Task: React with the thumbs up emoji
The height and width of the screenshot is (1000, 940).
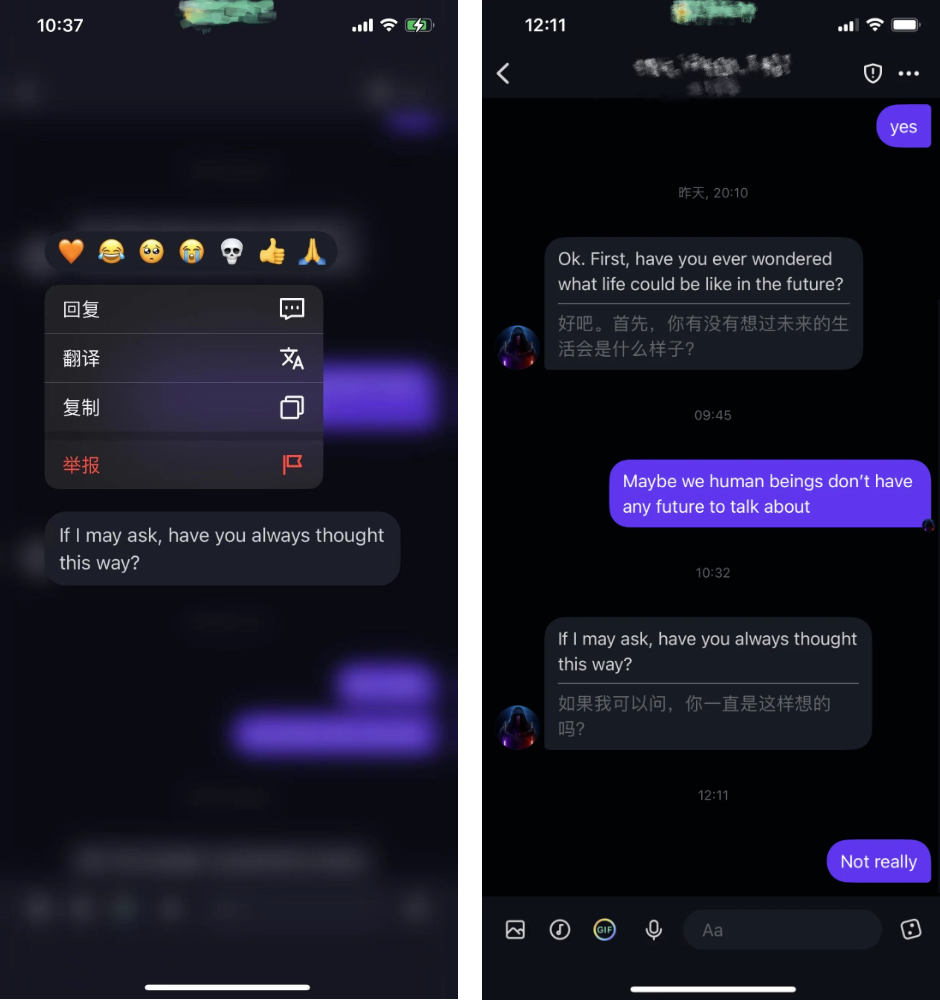Action: click(272, 251)
